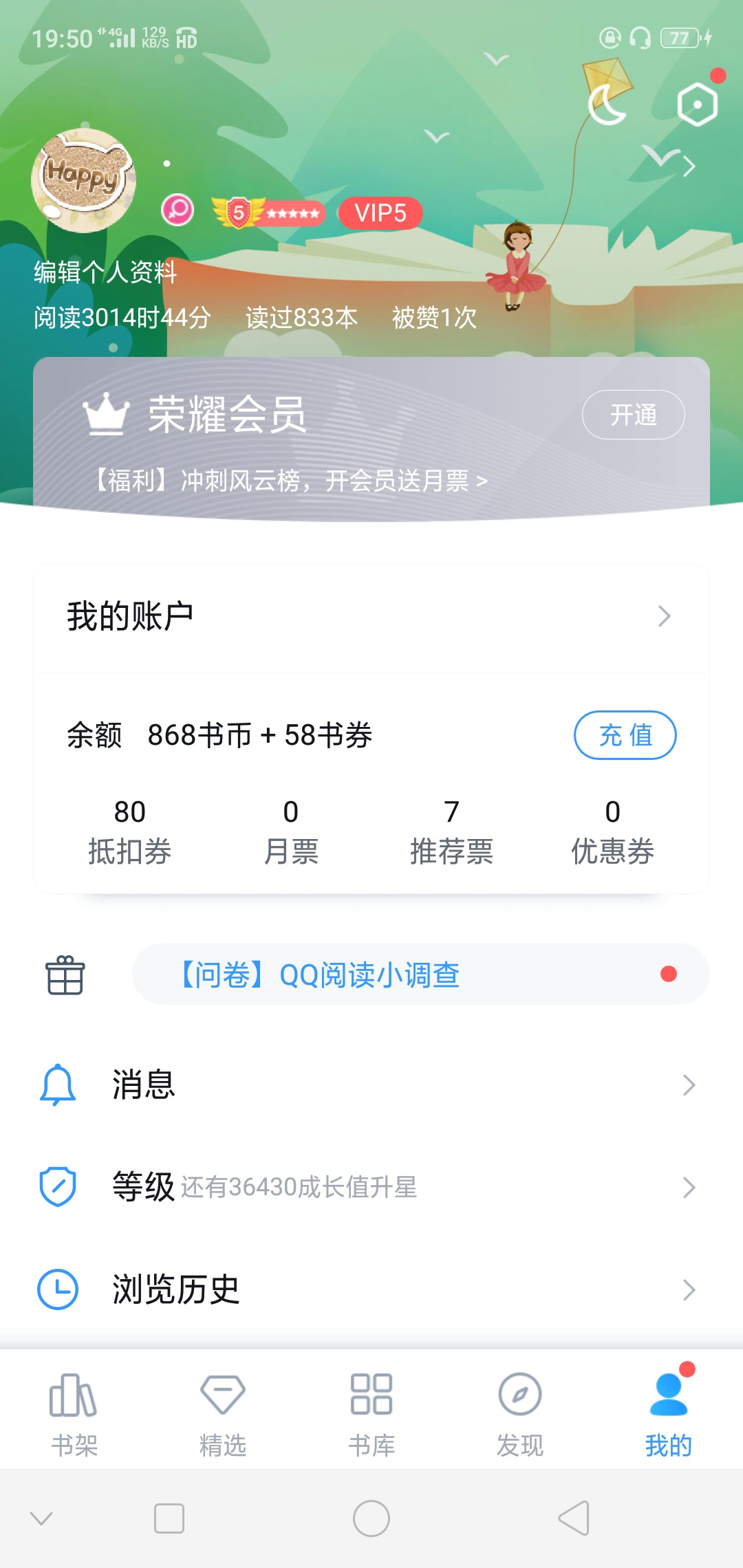This screenshot has height=1568, width=743.
Task: Tap 充值 to recharge balance
Action: [625, 735]
